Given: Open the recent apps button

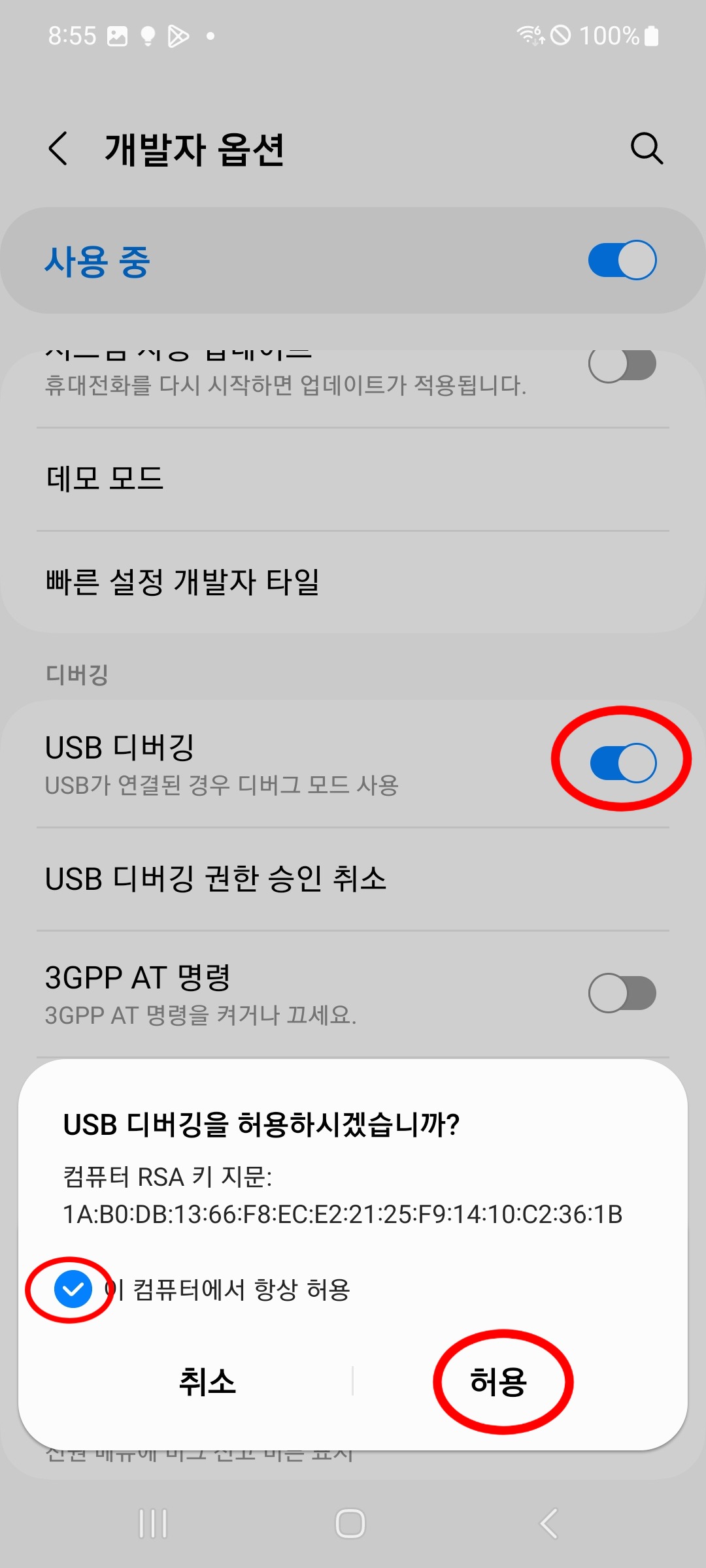Looking at the screenshot, I should click(153, 1524).
